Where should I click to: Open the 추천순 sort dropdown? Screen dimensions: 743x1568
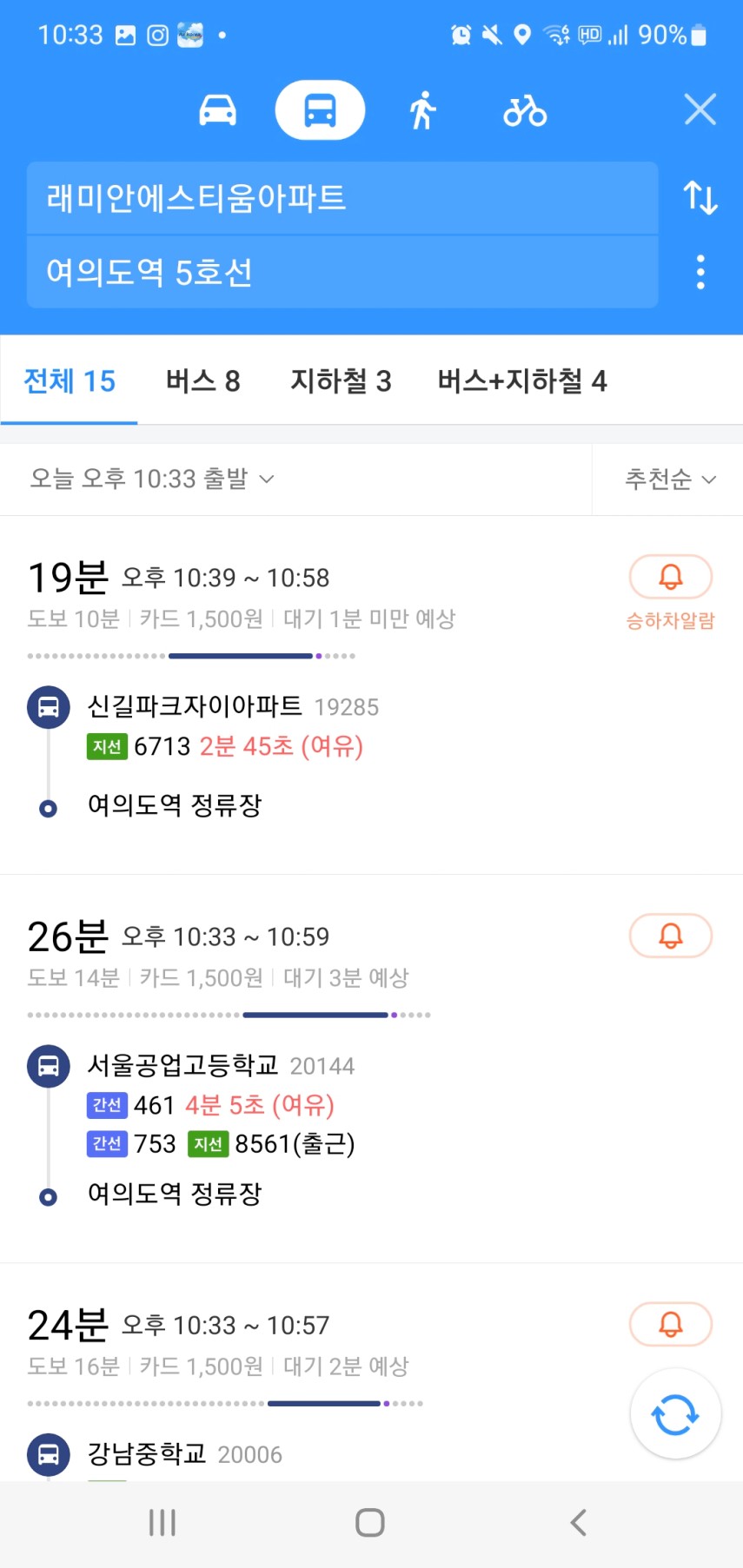point(670,479)
